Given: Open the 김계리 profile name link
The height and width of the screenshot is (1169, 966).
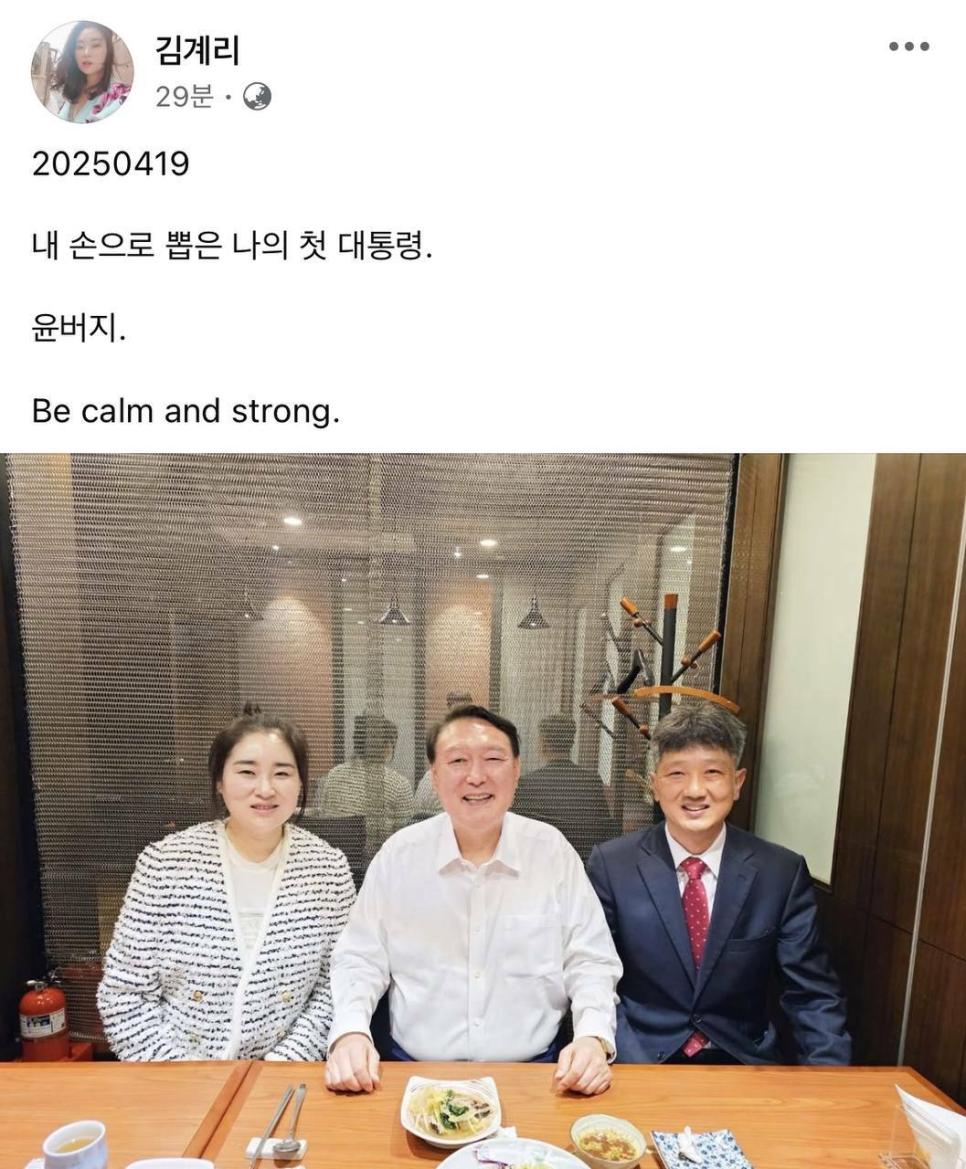Looking at the screenshot, I should [x=197, y=50].
